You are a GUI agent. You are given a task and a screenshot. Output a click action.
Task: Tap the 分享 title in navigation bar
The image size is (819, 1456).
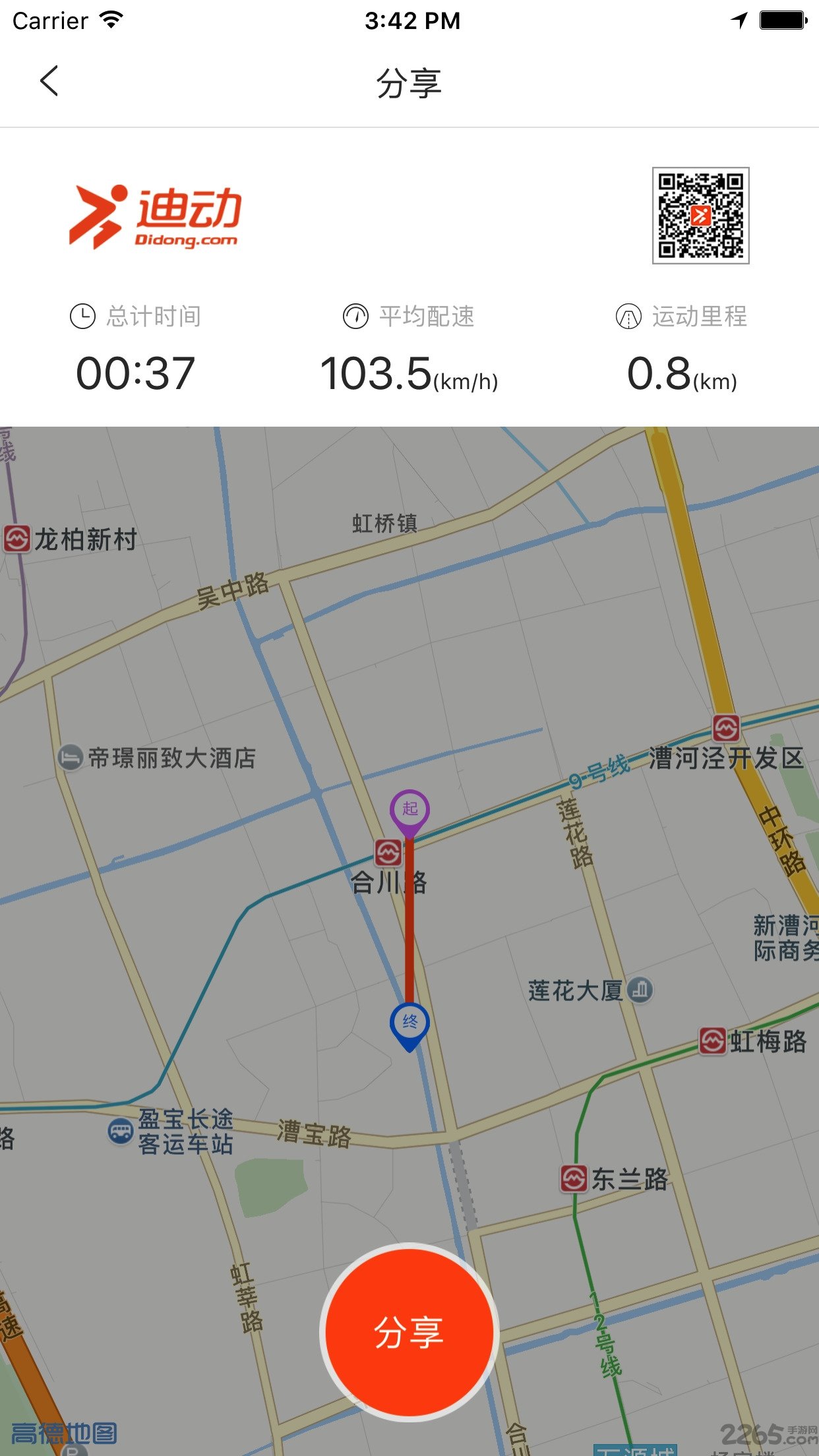409,83
